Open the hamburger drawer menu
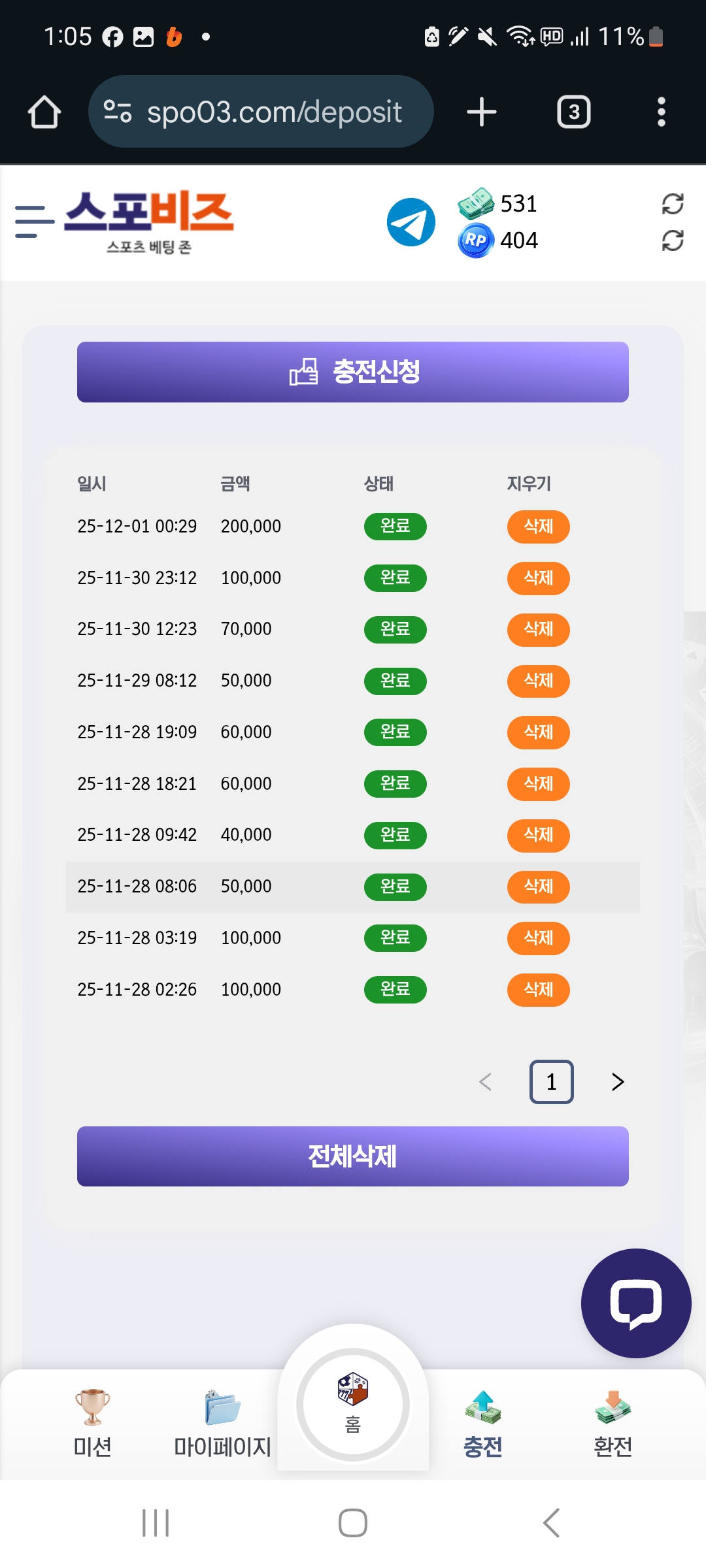 click(x=34, y=222)
